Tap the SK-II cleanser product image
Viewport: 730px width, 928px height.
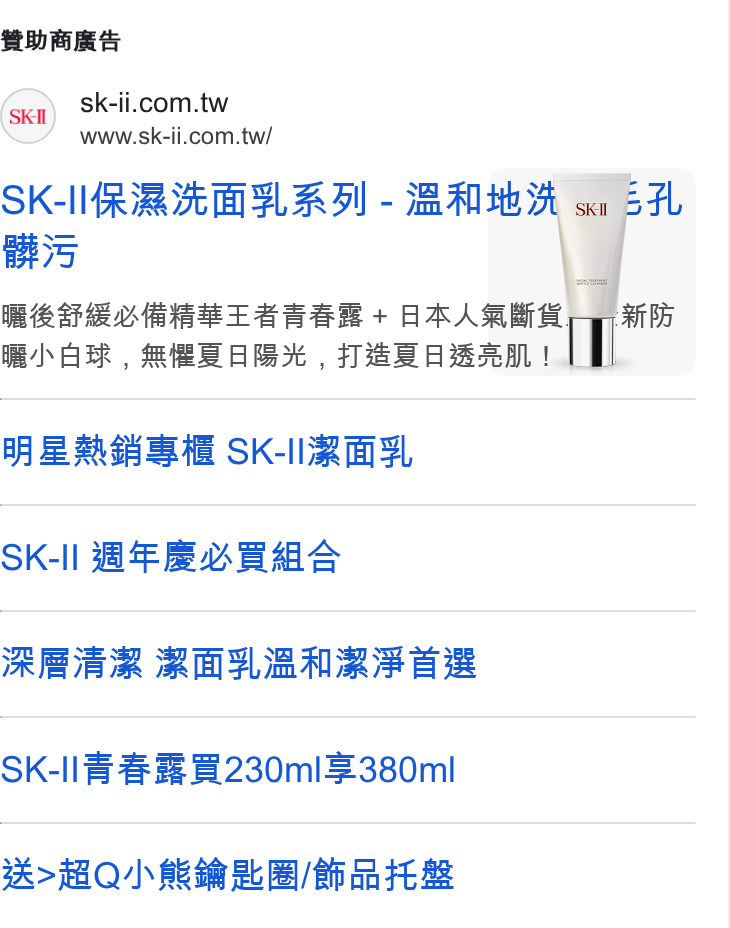(591, 272)
